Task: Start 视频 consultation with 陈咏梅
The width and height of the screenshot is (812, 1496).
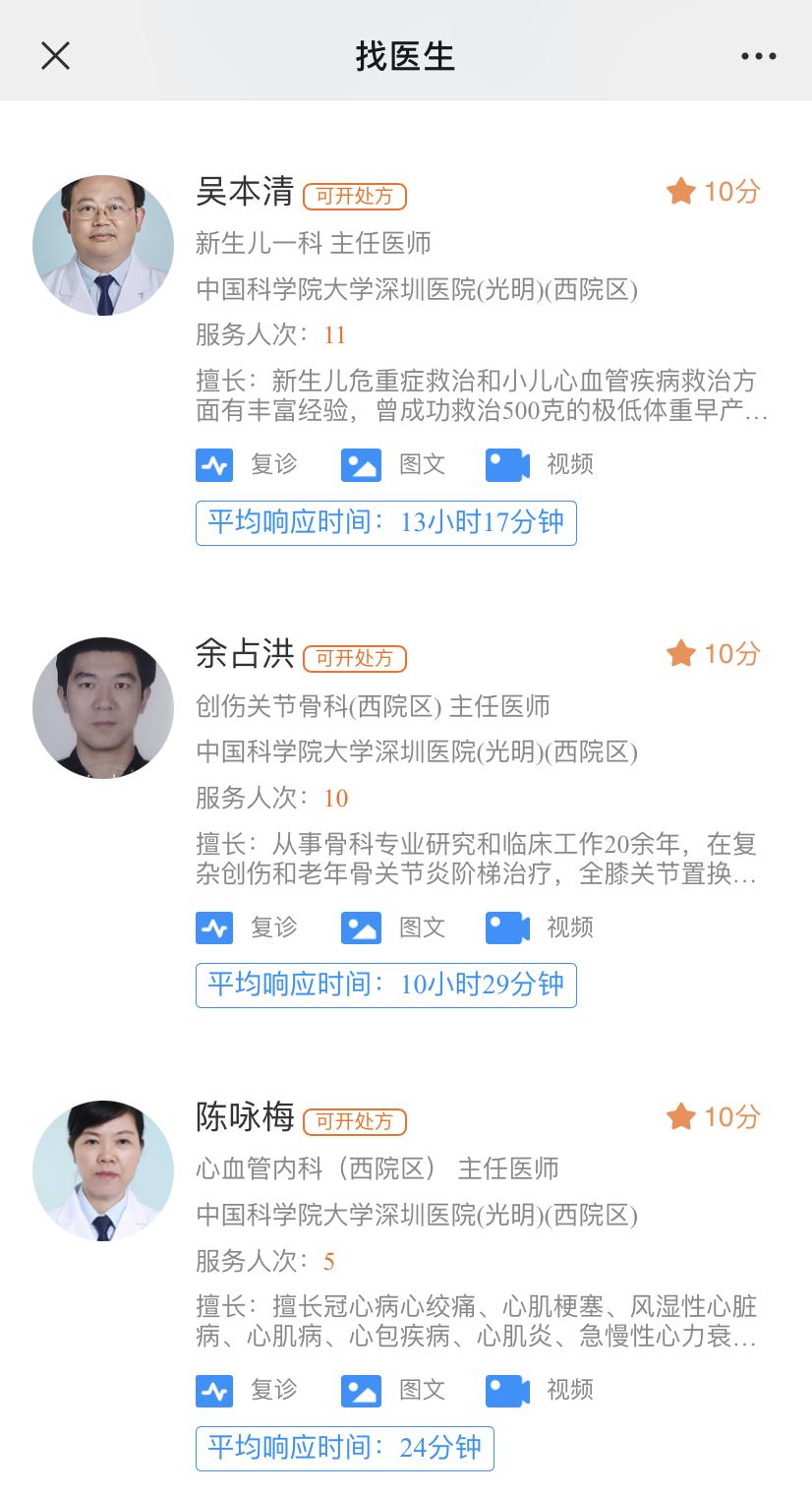Action: coord(539,1390)
